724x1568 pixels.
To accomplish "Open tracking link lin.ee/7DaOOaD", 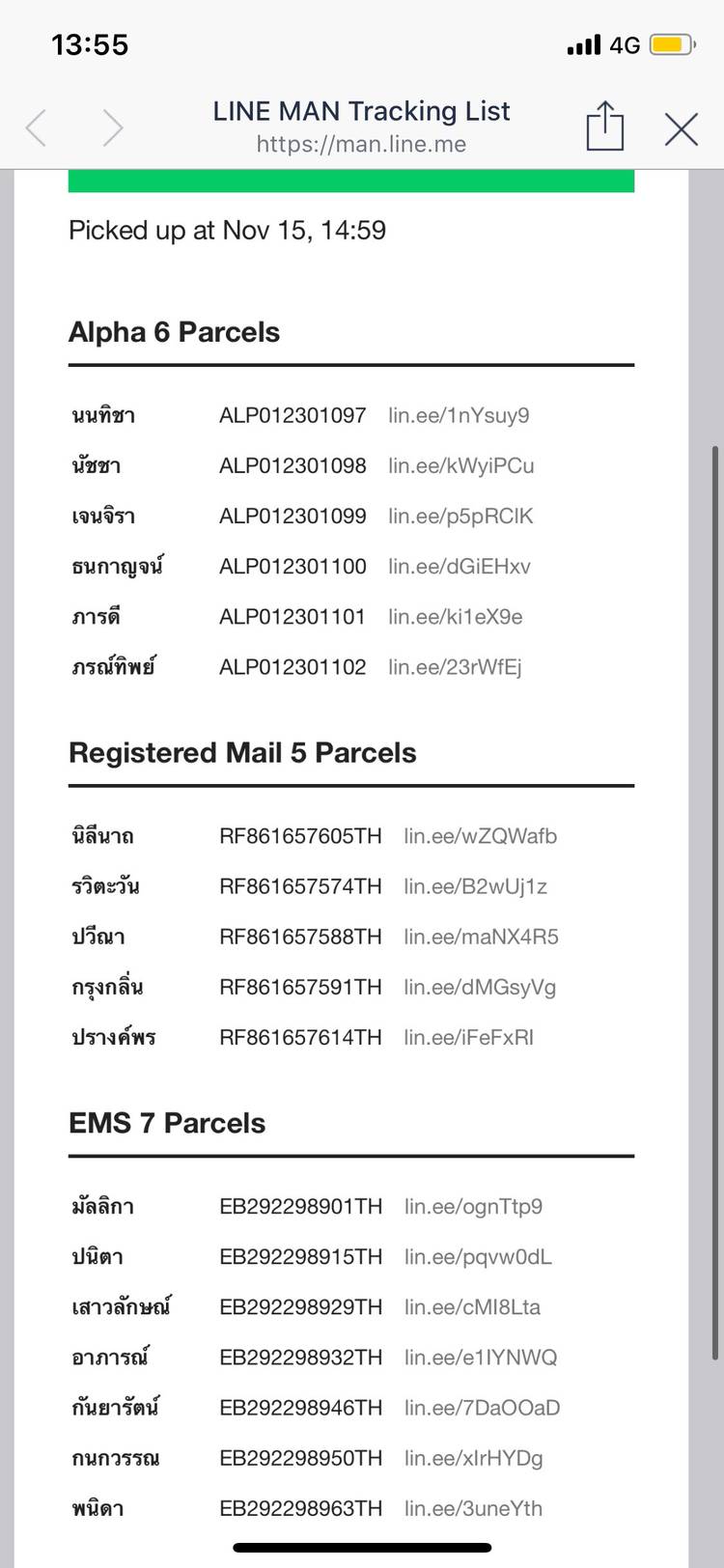I will [482, 1408].
